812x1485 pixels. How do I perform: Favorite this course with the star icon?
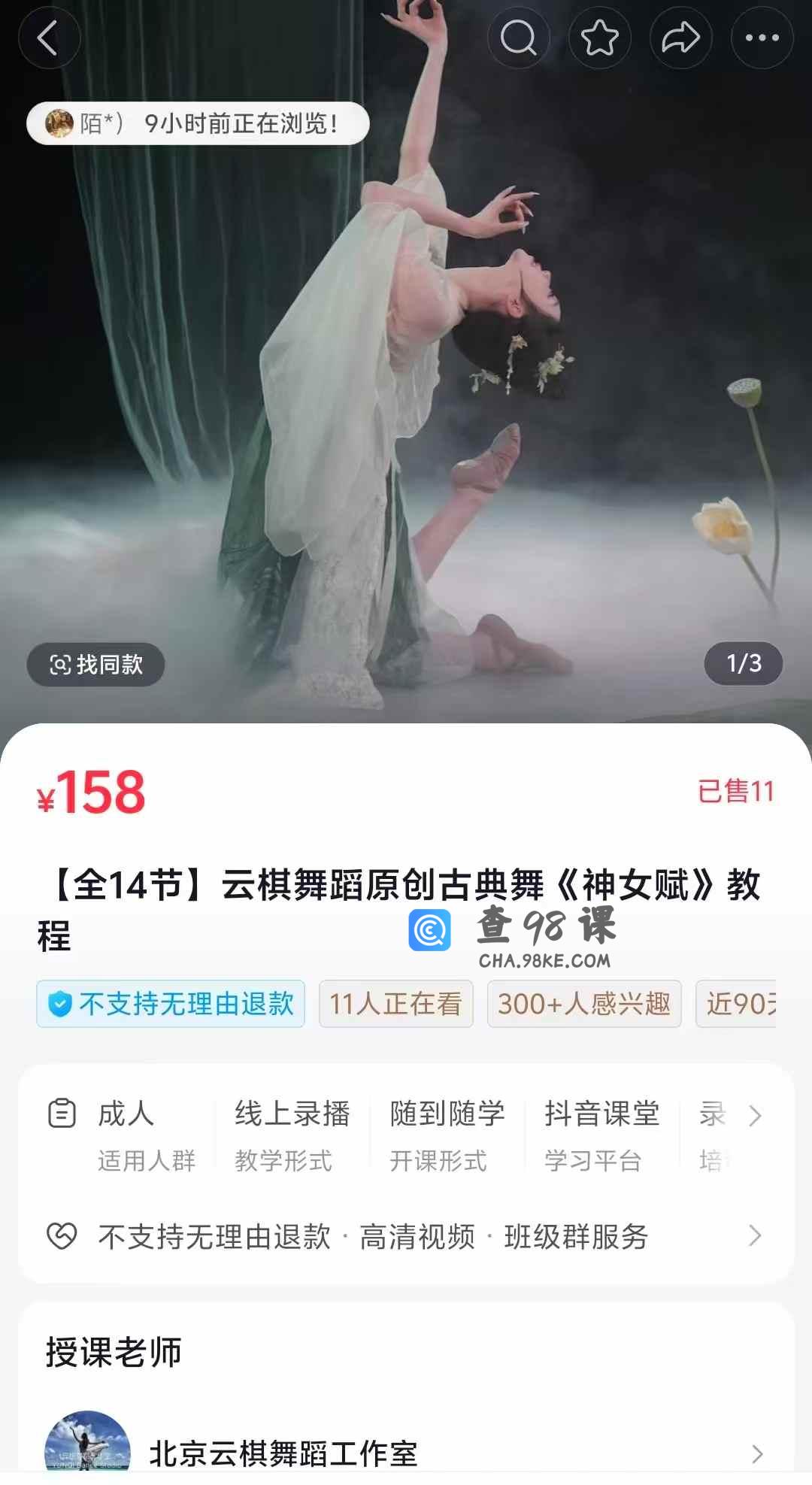pos(600,38)
